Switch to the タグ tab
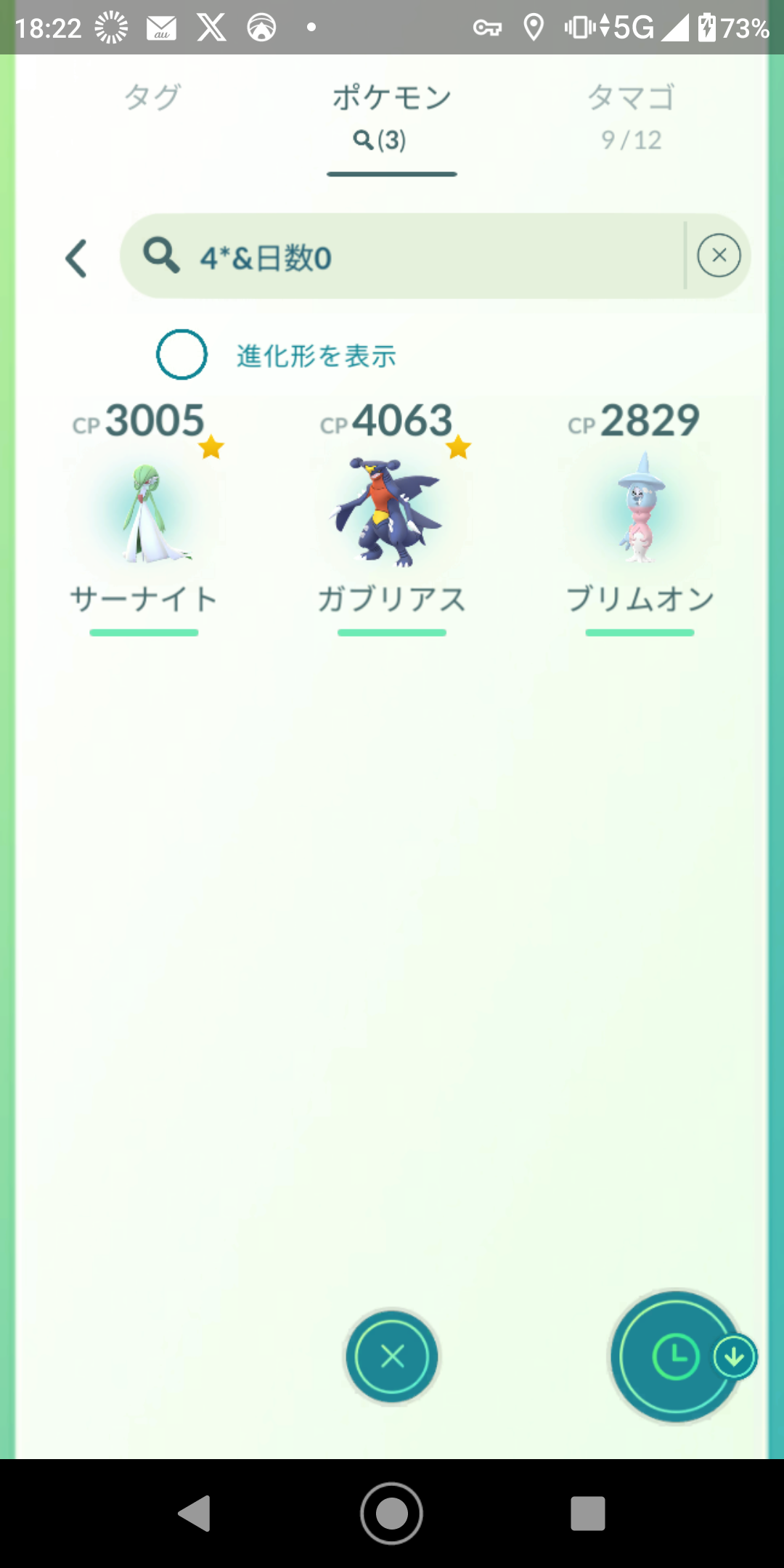The image size is (784, 1568). [x=152, y=98]
